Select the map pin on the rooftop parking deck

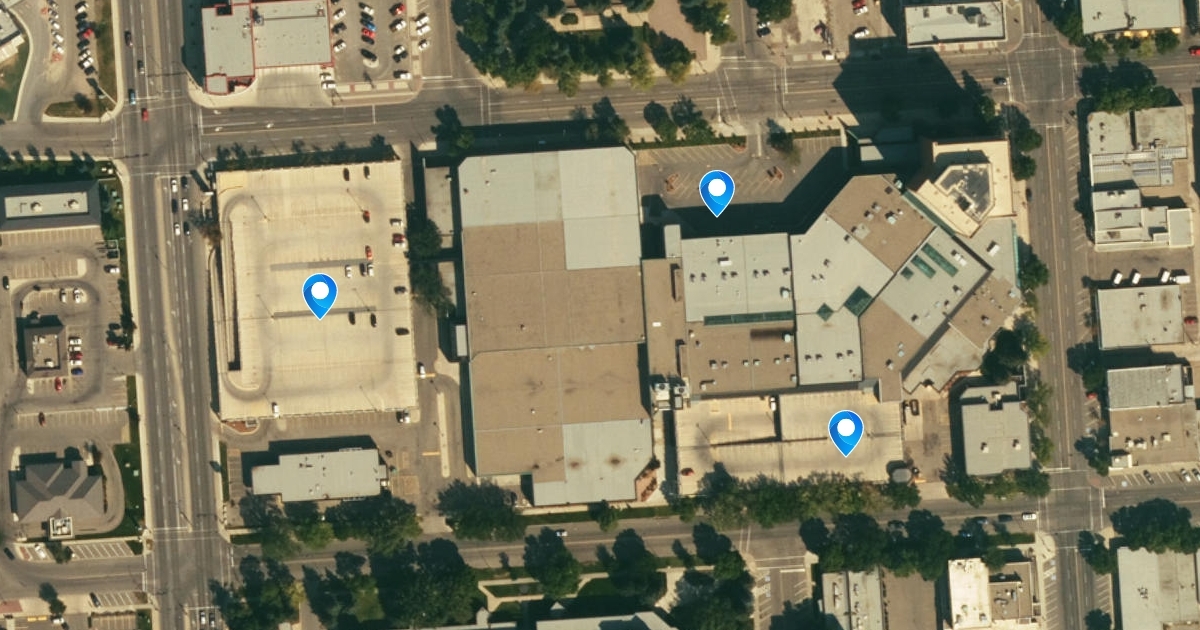coord(320,295)
